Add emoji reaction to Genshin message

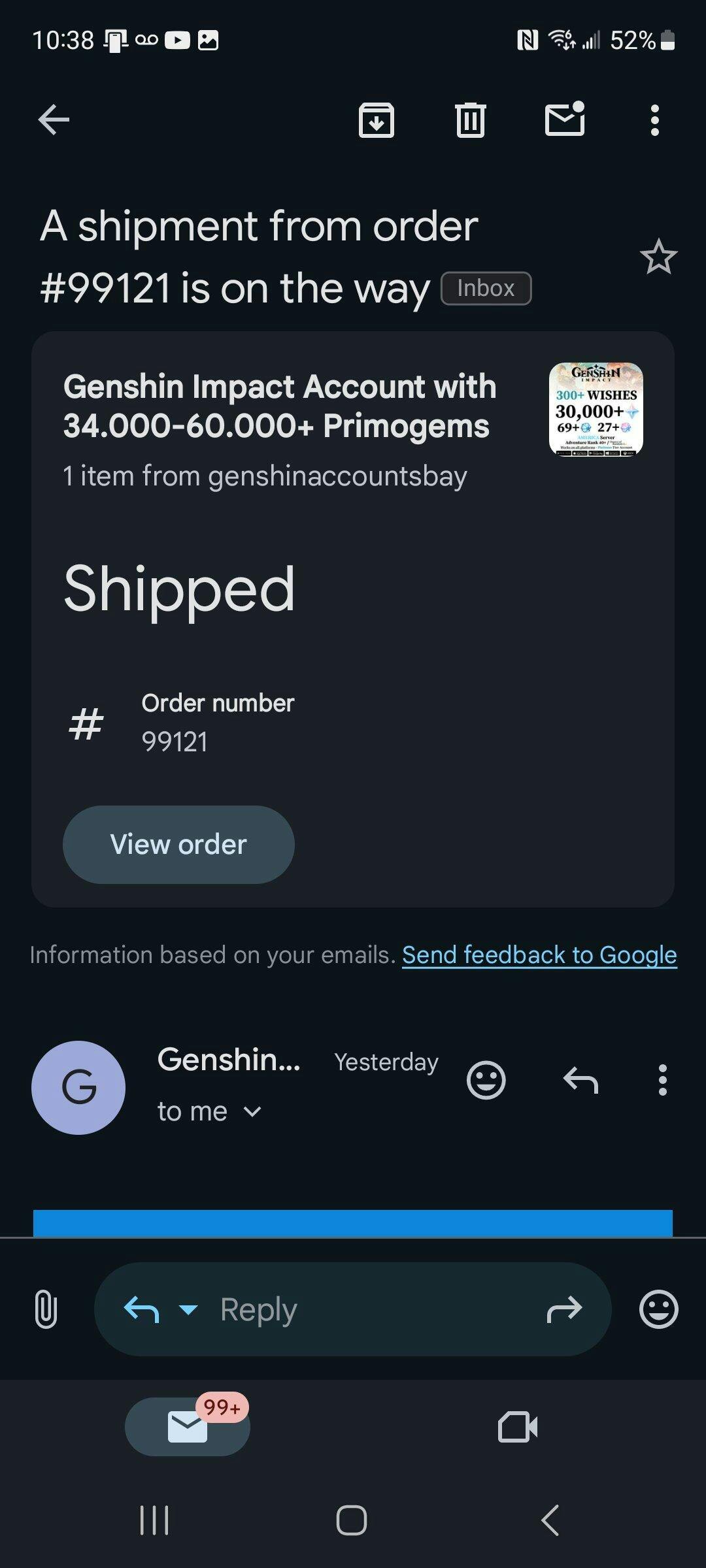pos(486,1080)
